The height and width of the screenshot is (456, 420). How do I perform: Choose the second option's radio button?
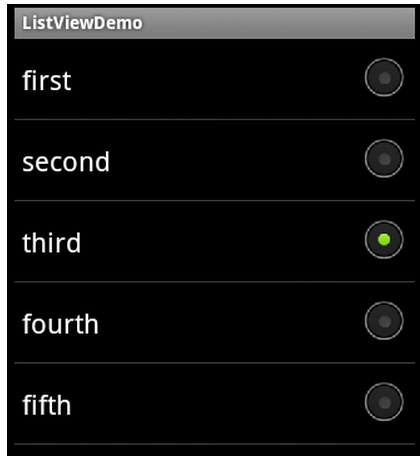click(384, 158)
